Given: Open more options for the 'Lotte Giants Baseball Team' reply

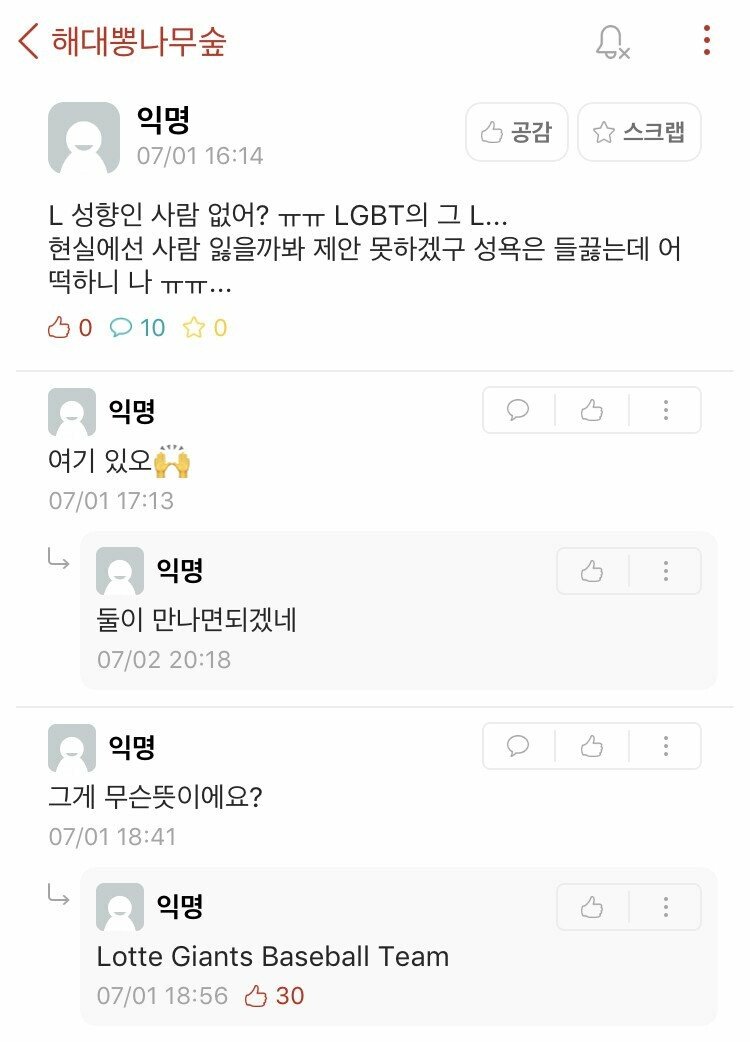Looking at the screenshot, I should (x=666, y=907).
